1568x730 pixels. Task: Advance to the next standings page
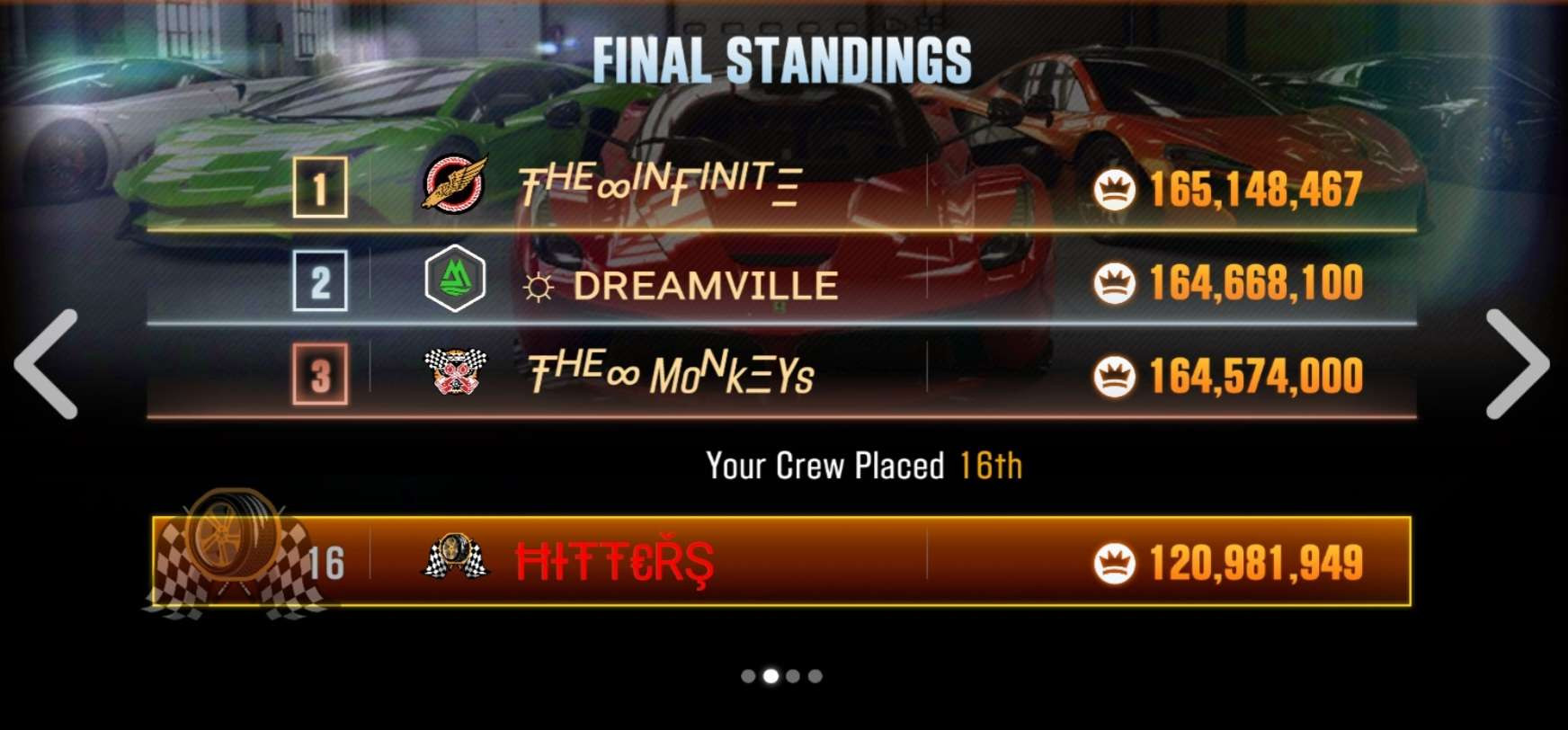(x=1518, y=364)
